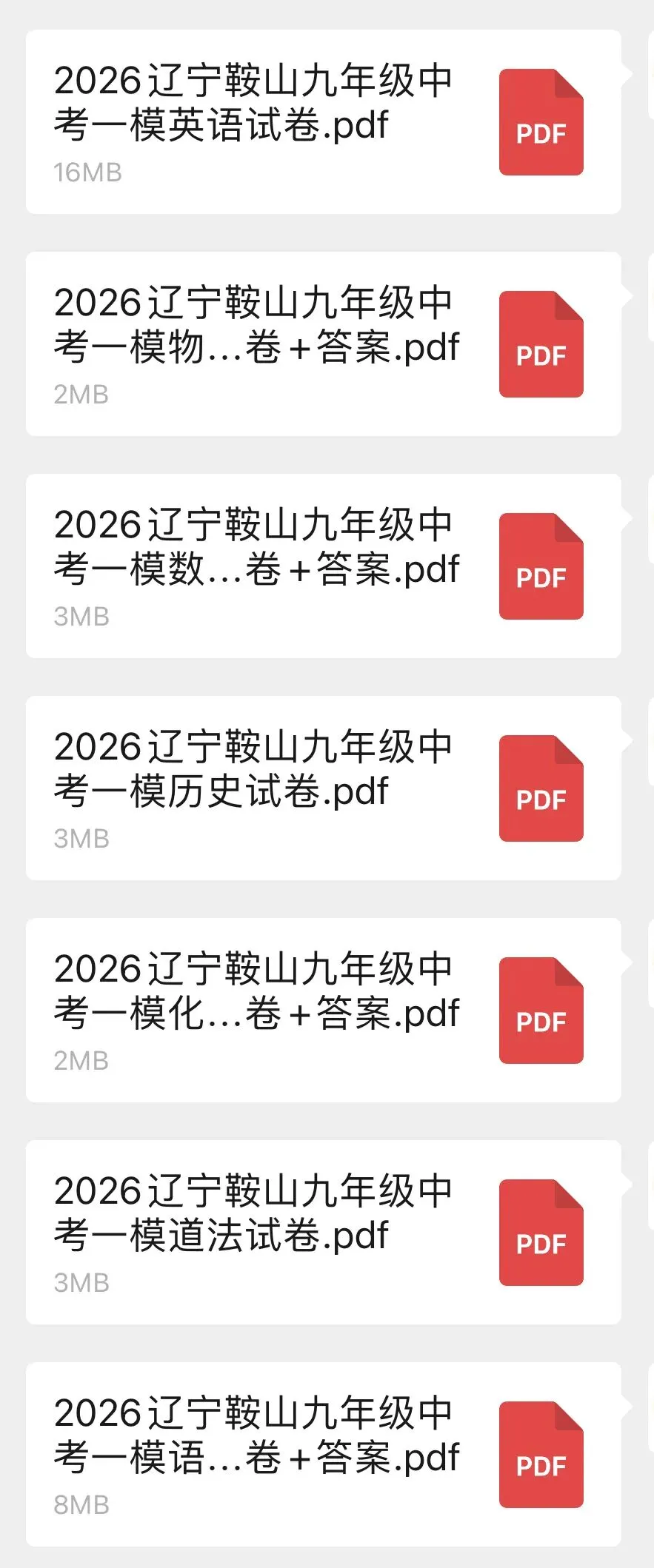Open the 历史试卷 PDF file
The image size is (654, 1568).
click(x=323, y=788)
